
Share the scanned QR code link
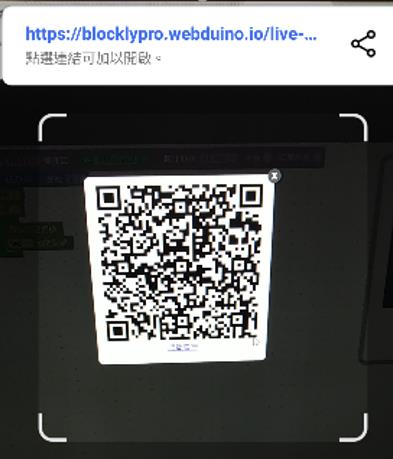pos(363,44)
